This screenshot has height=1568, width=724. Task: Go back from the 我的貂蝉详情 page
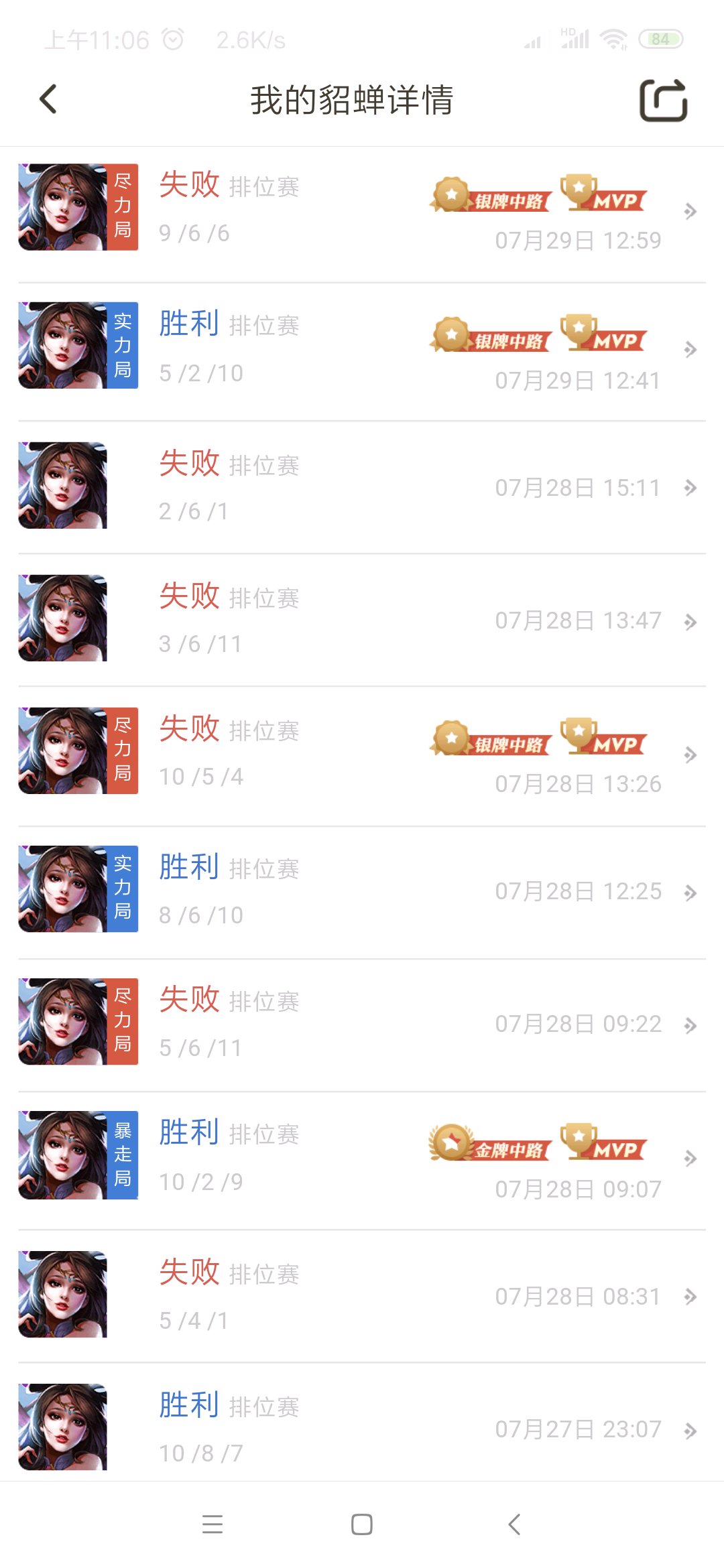coord(48,100)
